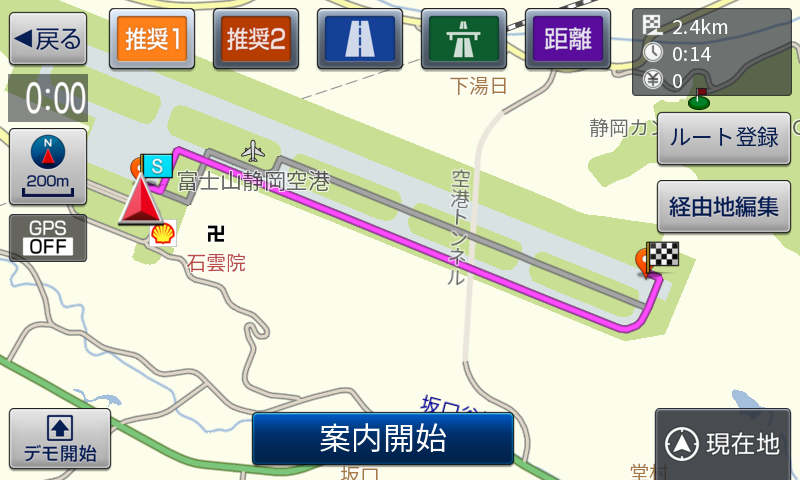Choose the highway priority route
This screenshot has width=800, height=481.
(x=462, y=39)
